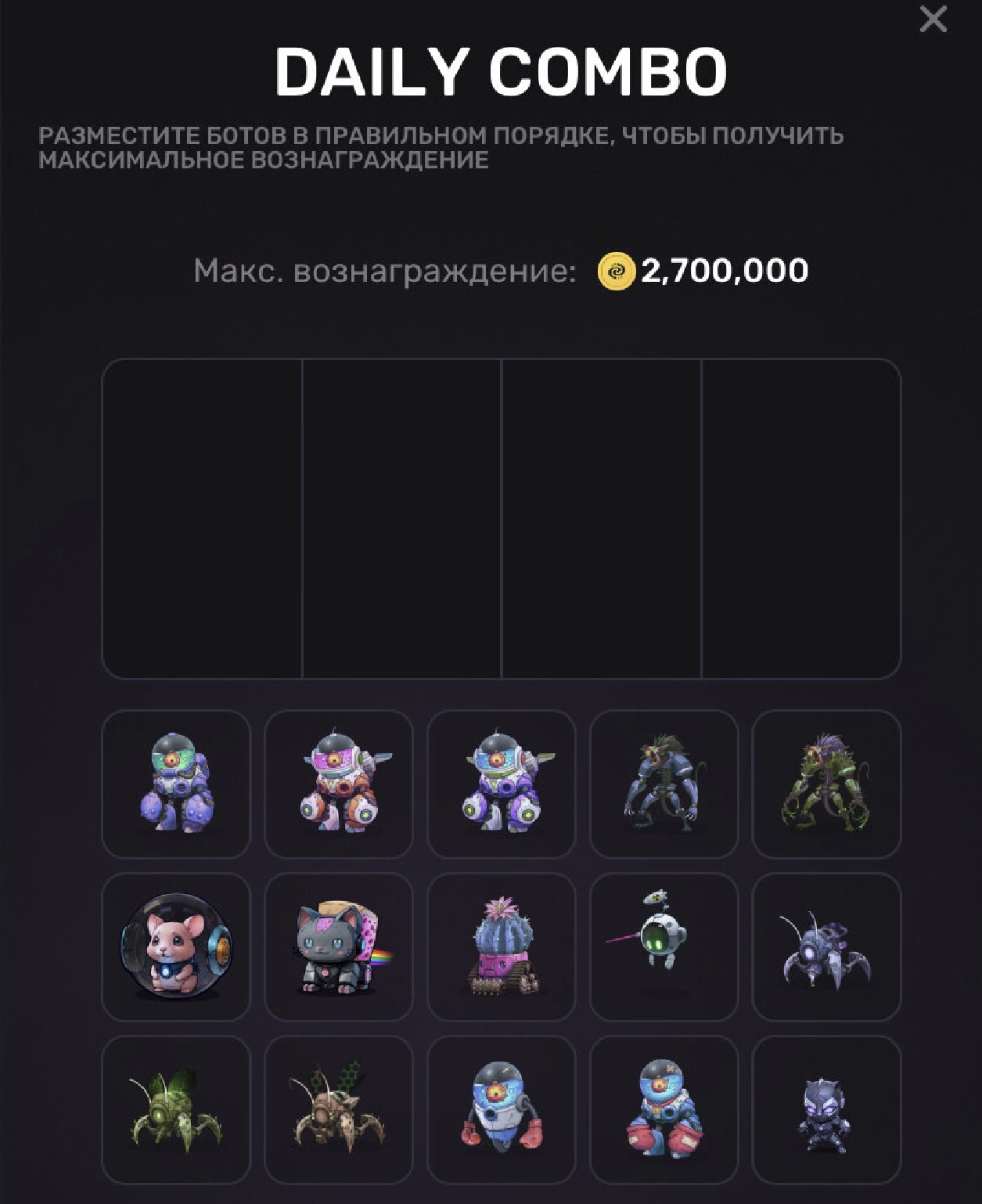Choose the purple winged robot bot
The width and height of the screenshot is (982, 1204).
[x=502, y=784]
